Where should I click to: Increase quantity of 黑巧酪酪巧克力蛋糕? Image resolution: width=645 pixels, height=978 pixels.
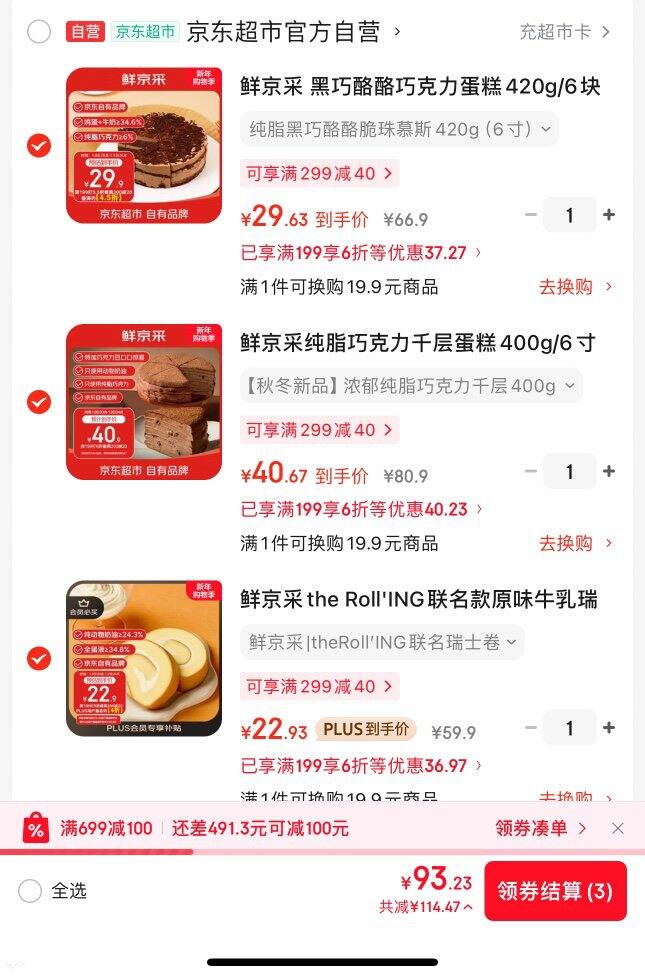pyautogui.click(x=609, y=215)
